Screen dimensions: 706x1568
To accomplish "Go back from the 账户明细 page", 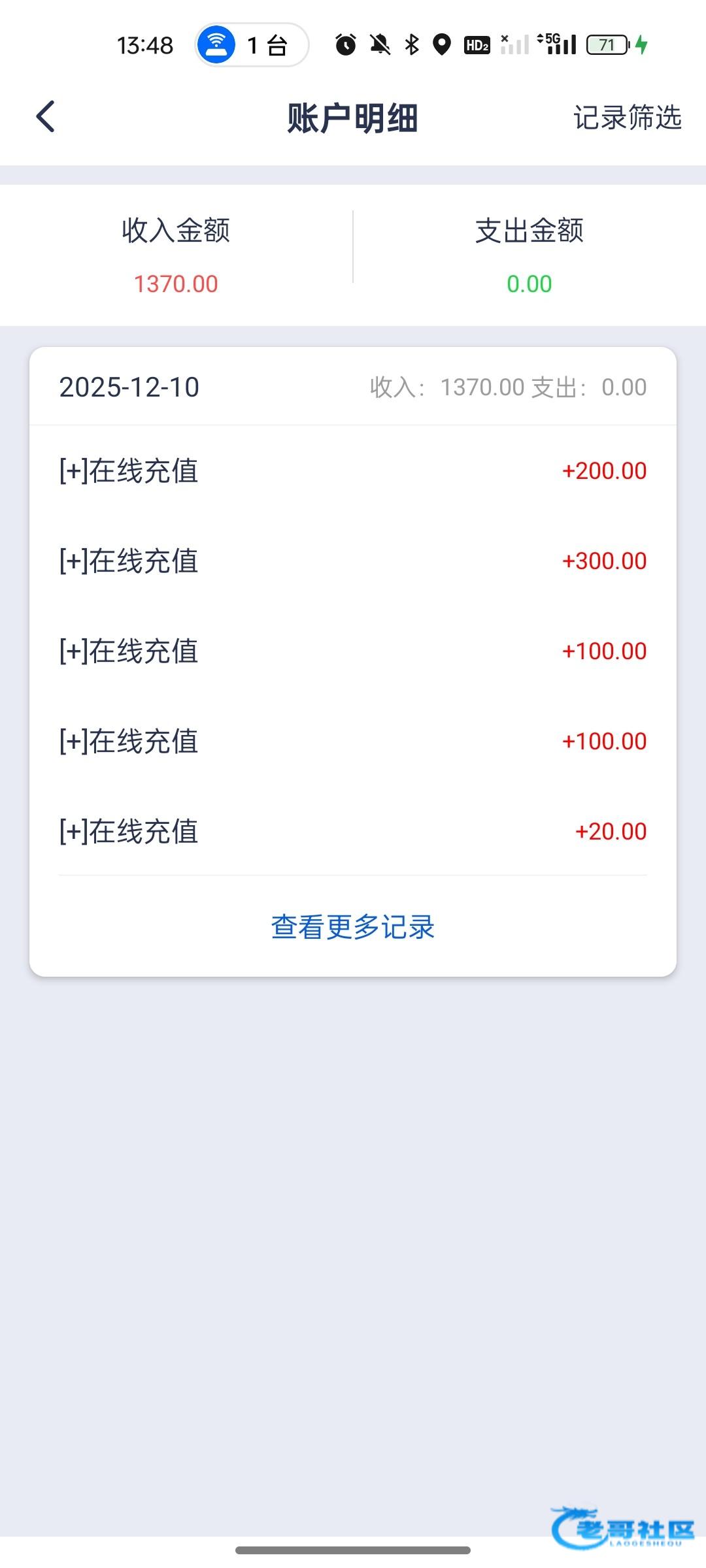I will [x=46, y=118].
